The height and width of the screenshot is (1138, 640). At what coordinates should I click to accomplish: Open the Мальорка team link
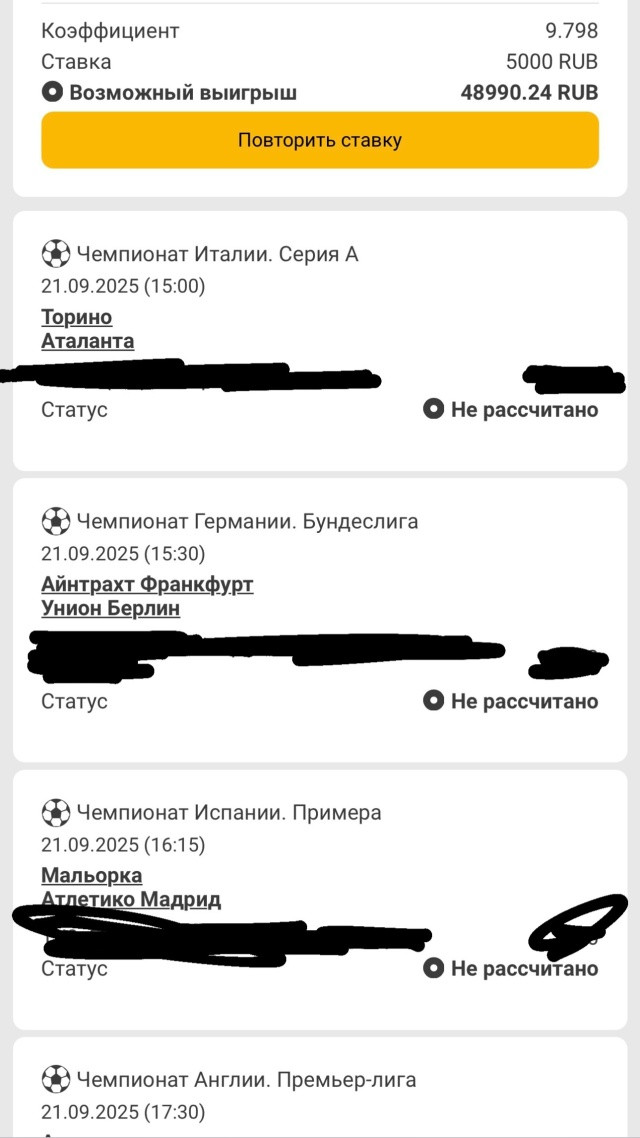[91, 875]
